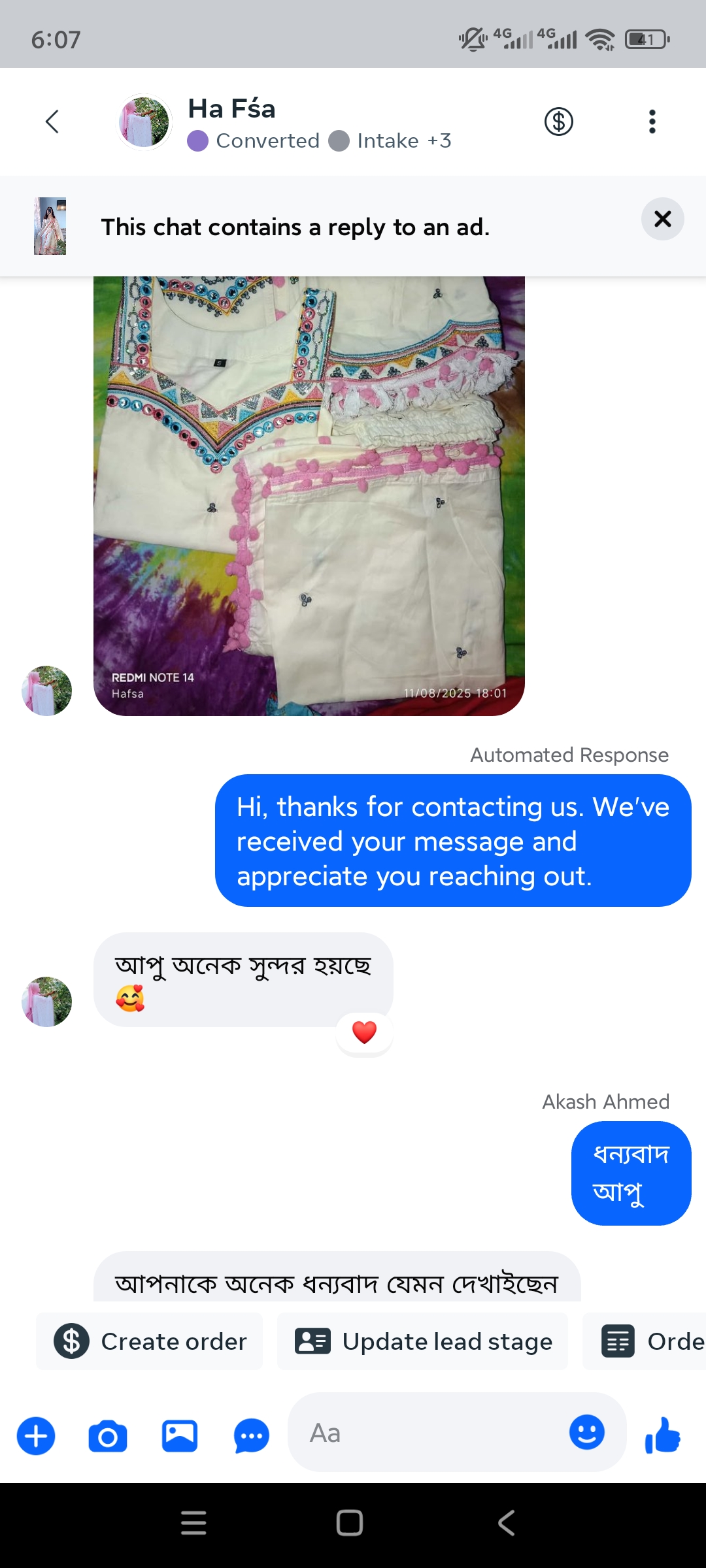Screen dimensions: 706x1568
Task: Send a thumbs-up like
Action: point(662,1435)
